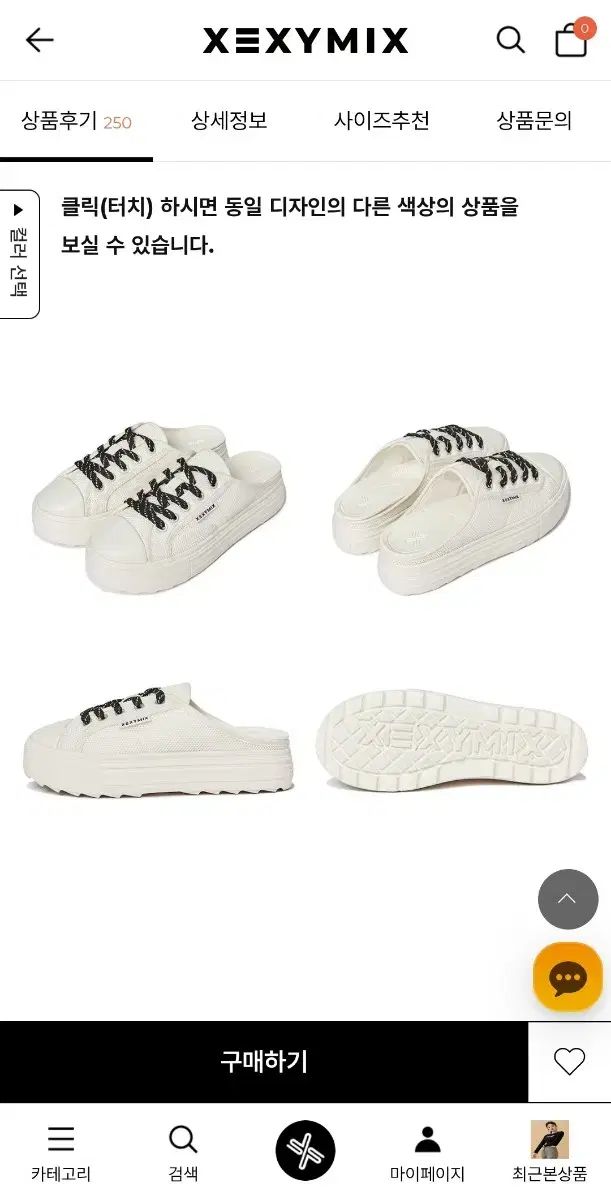Switch to the 상세정보 tab
This screenshot has width=611, height=1200.
tap(229, 121)
